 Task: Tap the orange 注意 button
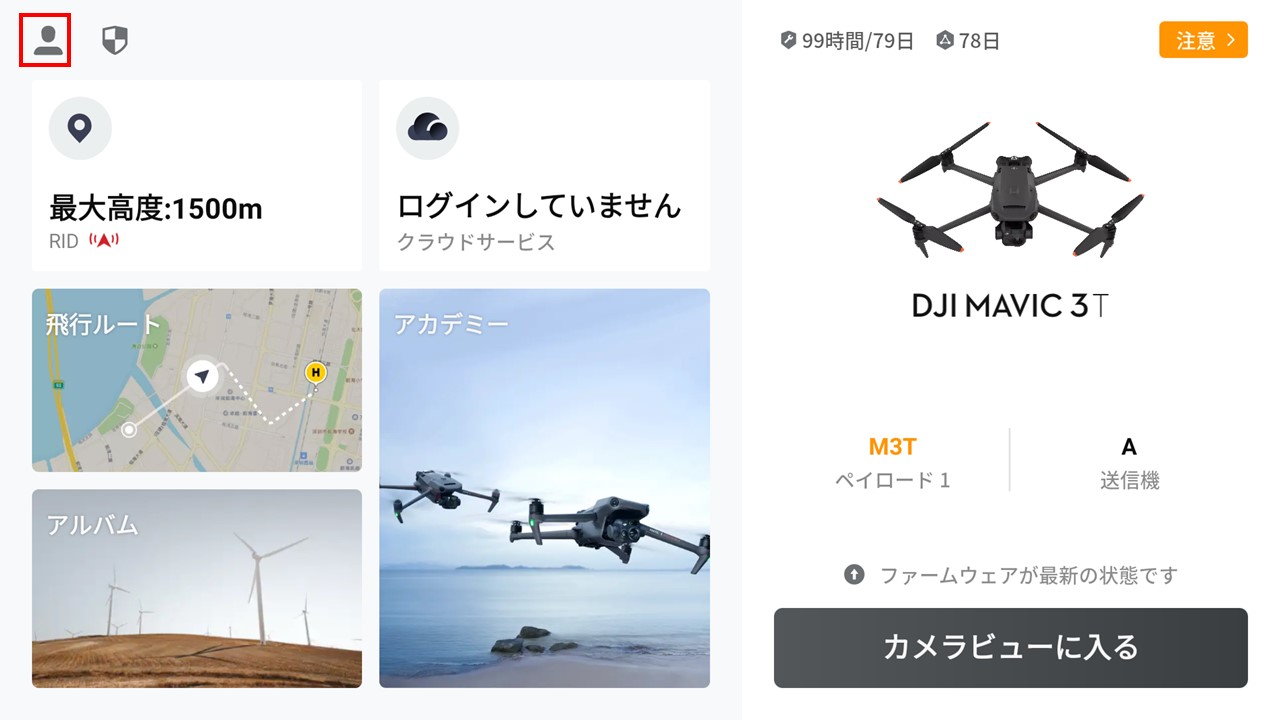(x=1203, y=40)
